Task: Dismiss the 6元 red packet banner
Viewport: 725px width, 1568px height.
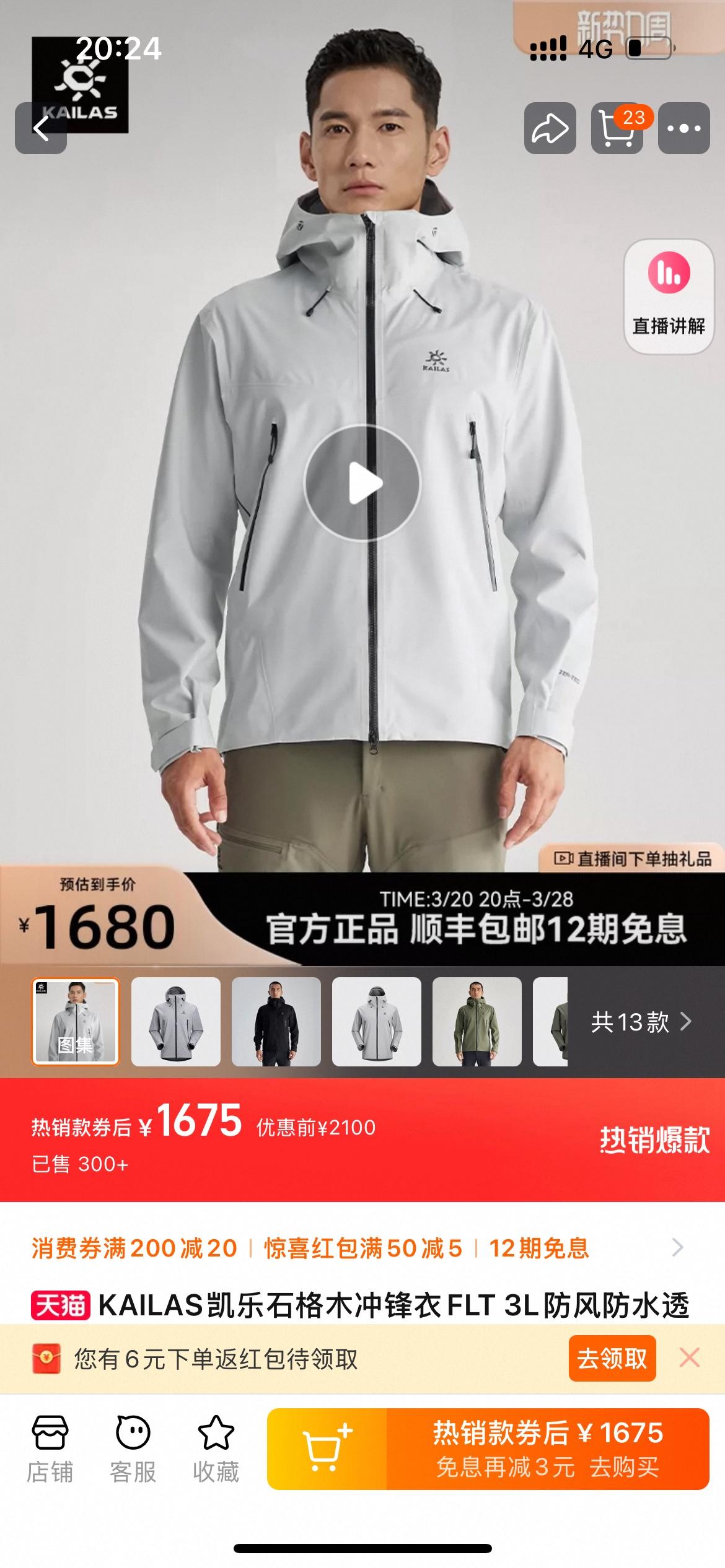Action: pos(690,1358)
